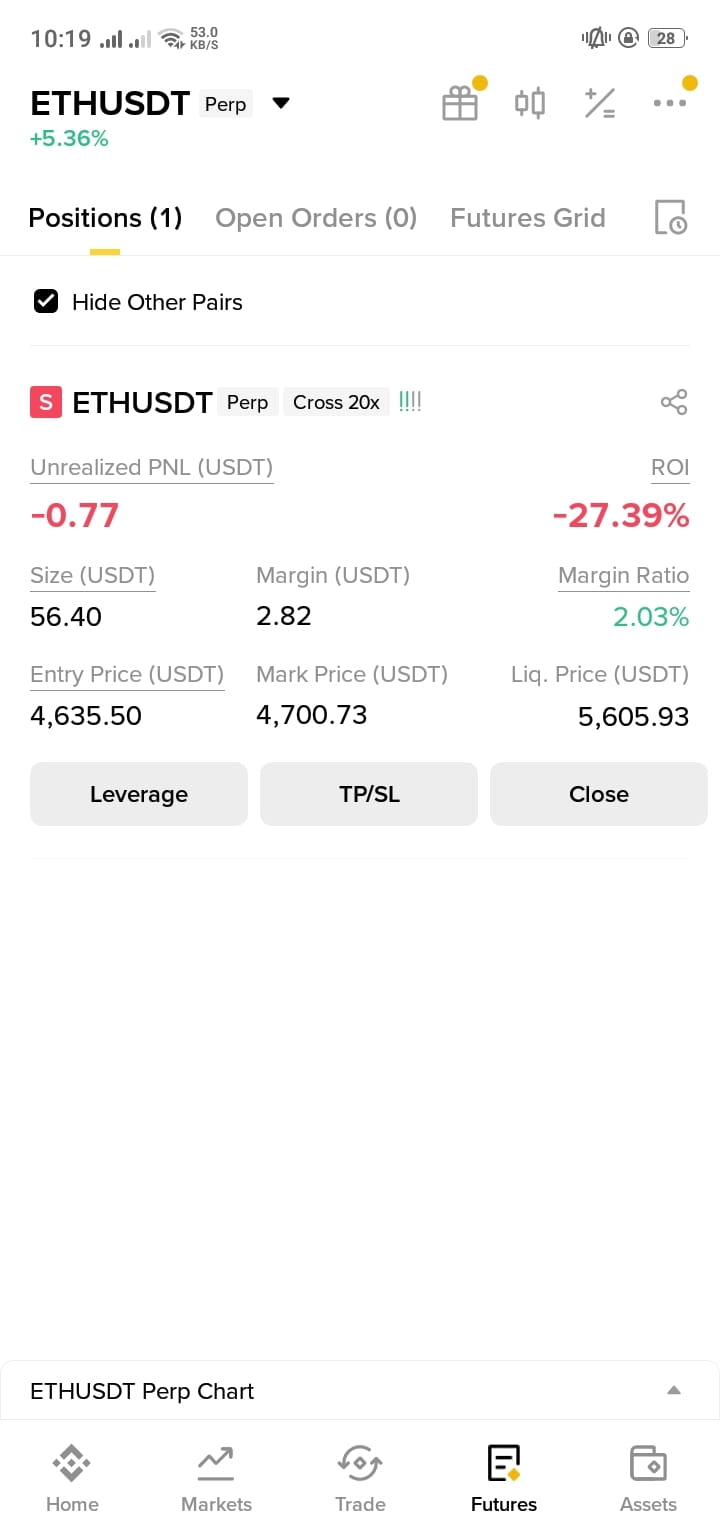Open the three-dot overflow menu

[669, 103]
